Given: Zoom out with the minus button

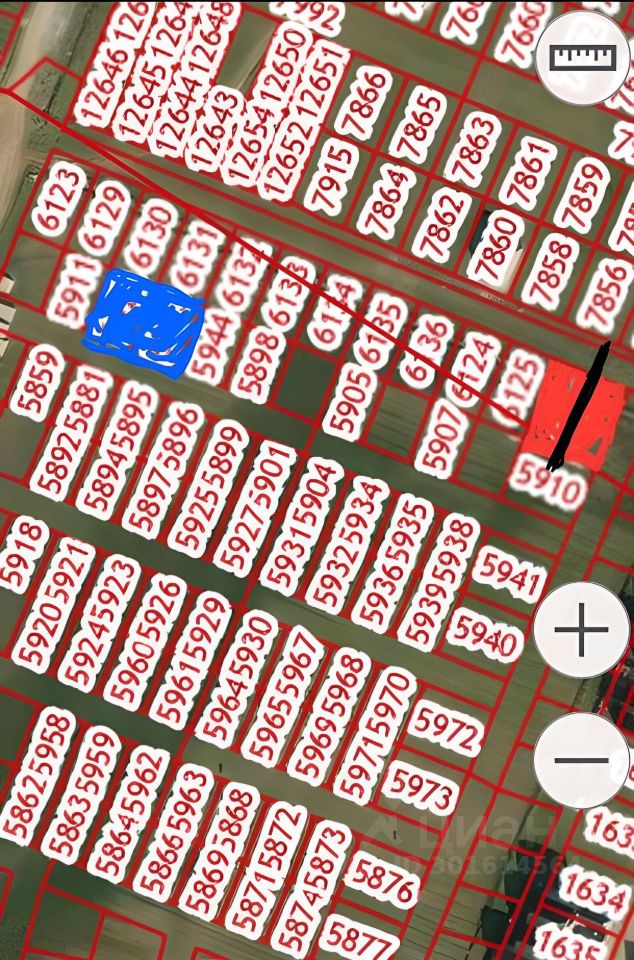Looking at the screenshot, I should pos(581,761).
